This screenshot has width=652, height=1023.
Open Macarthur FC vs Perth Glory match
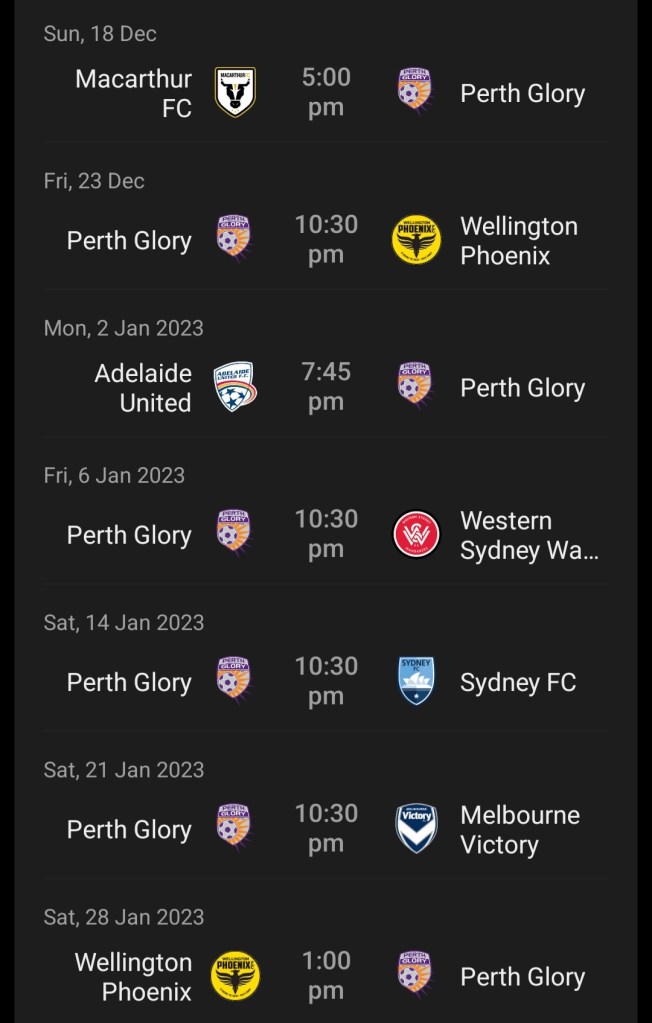326,93
